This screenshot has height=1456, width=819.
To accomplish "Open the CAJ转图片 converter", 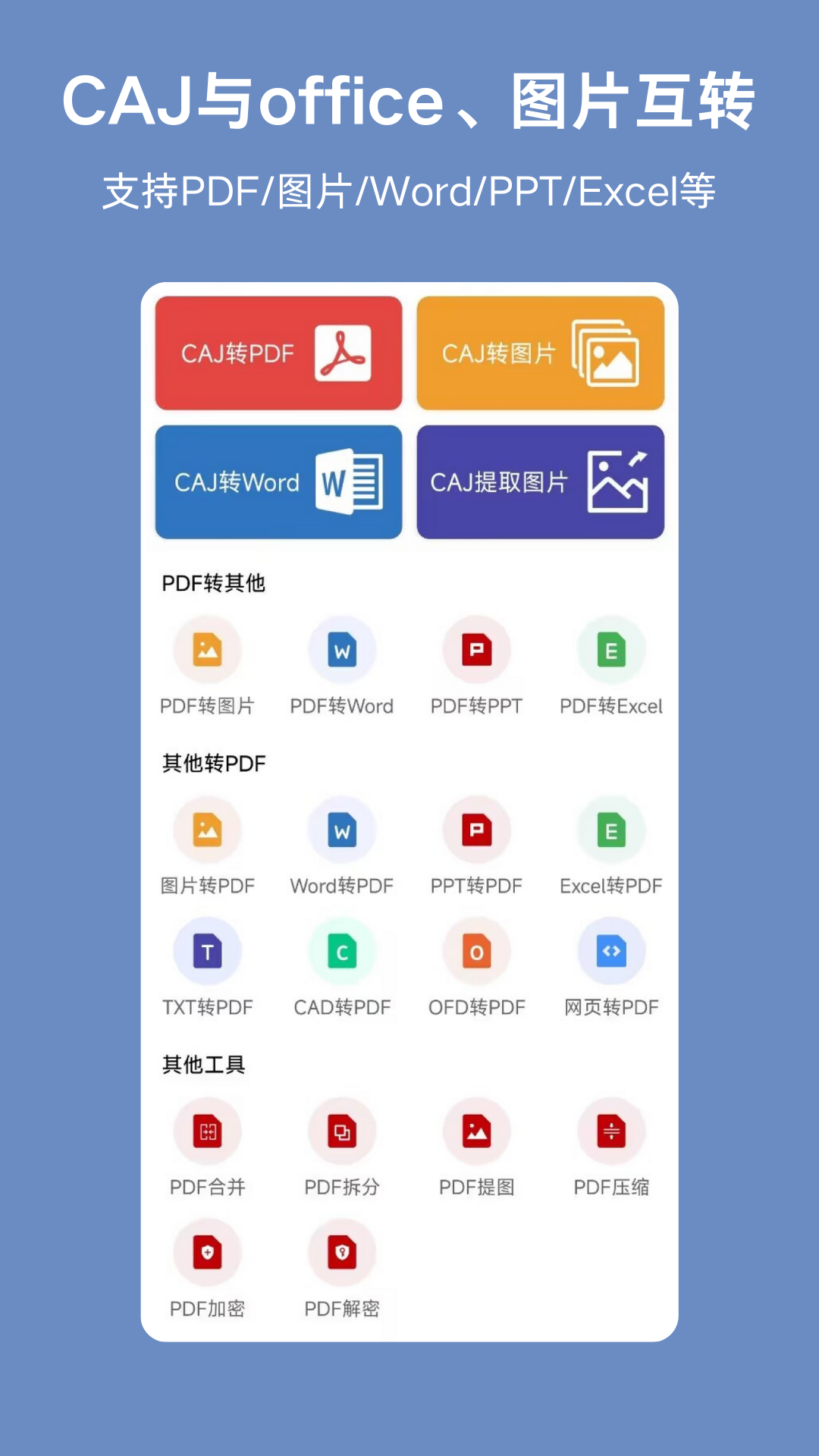I will pyautogui.click(x=540, y=352).
